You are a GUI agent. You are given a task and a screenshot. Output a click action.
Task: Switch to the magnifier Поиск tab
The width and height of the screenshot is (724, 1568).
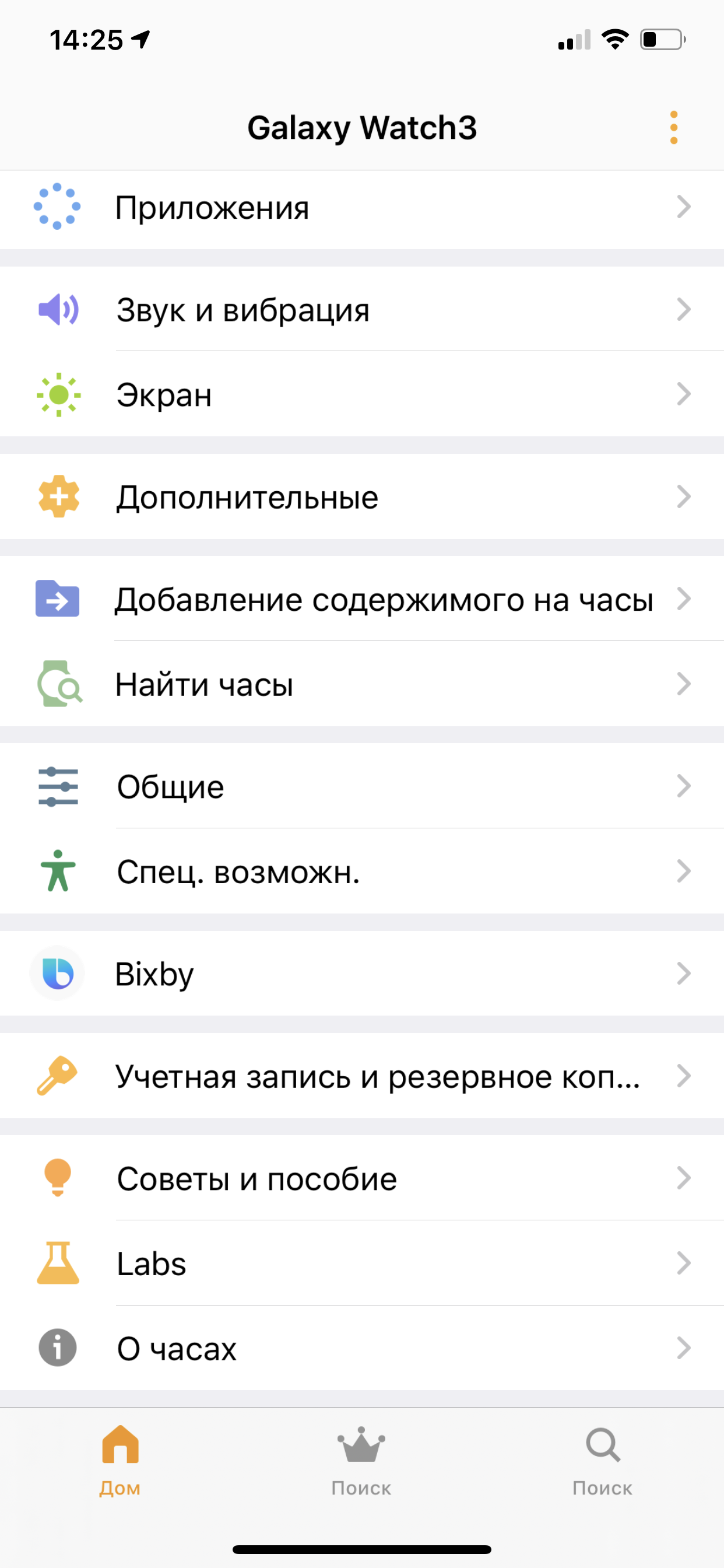[602, 1459]
